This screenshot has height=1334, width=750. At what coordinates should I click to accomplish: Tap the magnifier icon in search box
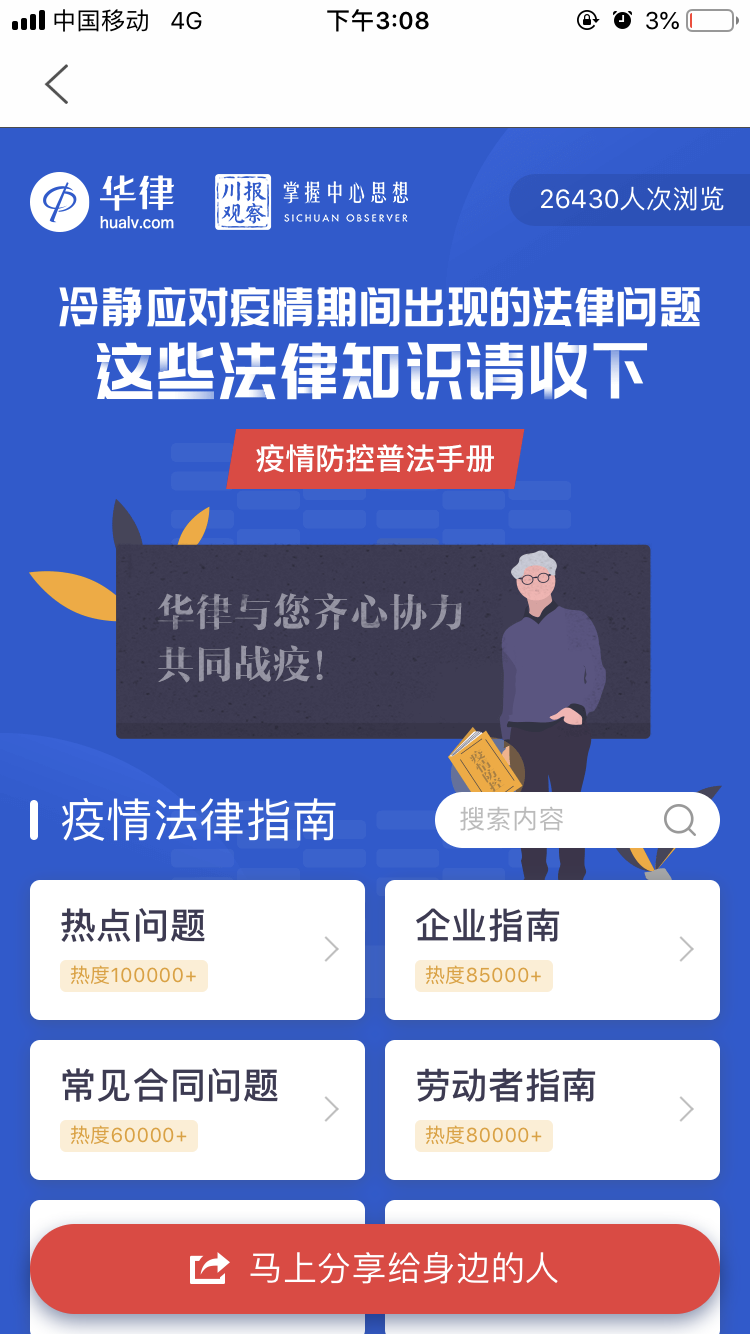pos(680,820)
